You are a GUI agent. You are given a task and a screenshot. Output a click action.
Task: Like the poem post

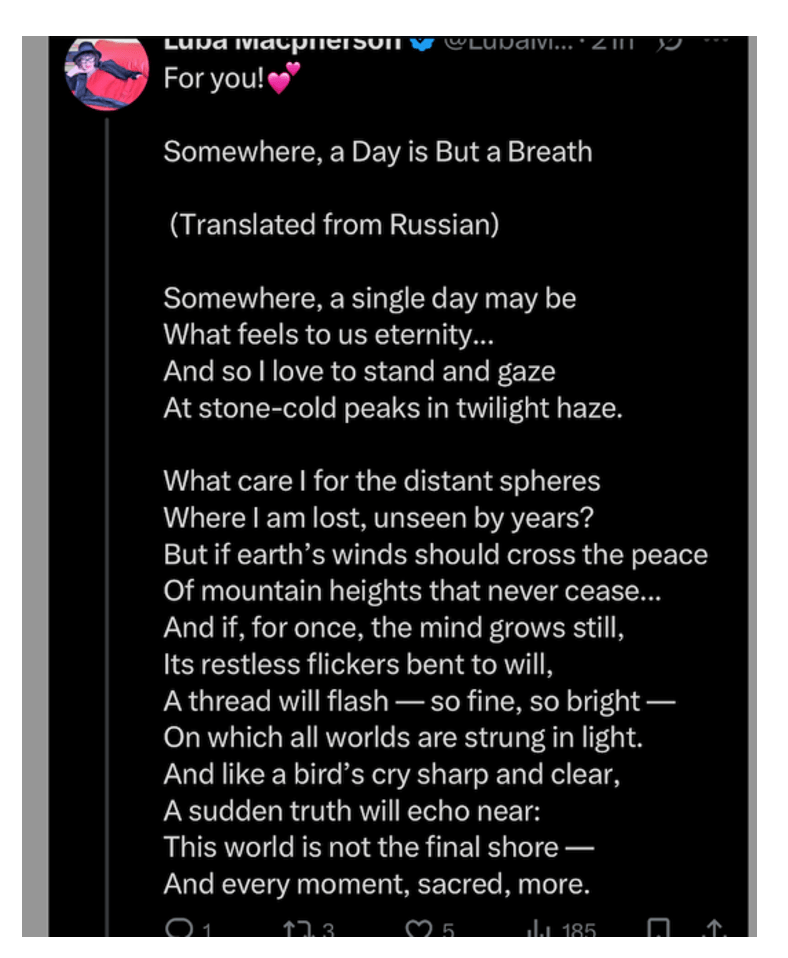pos(418,930)
